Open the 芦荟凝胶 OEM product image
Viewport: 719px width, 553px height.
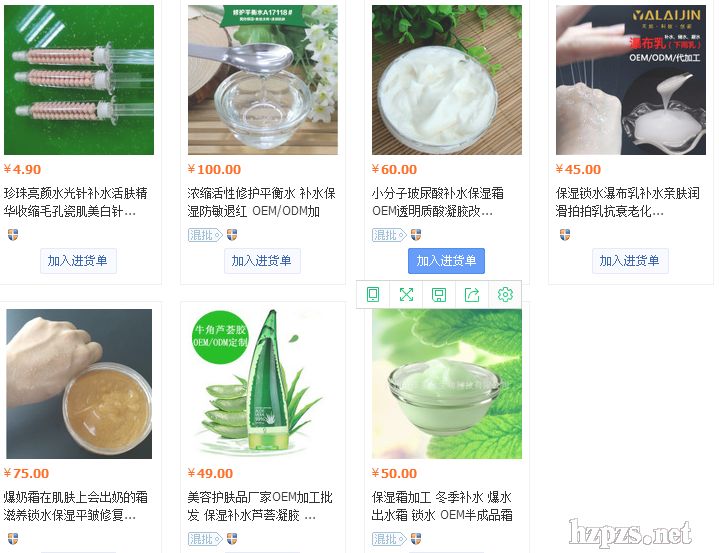(263, 384)
